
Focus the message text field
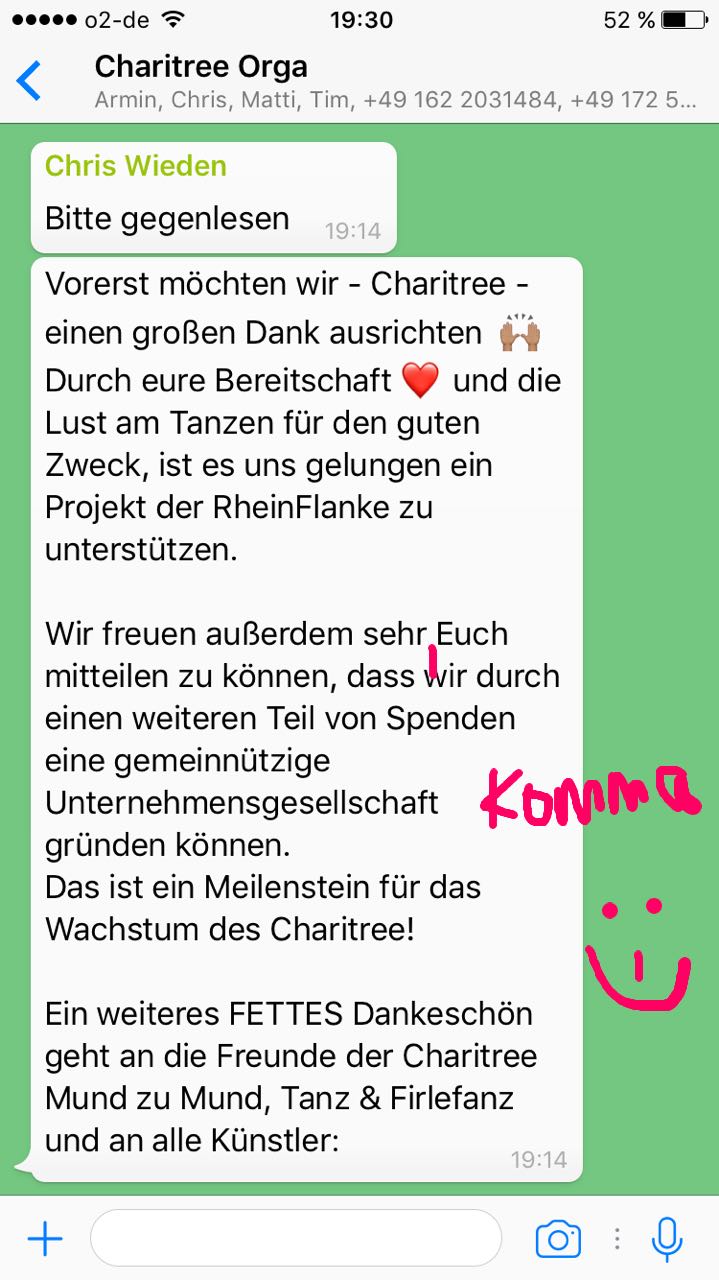tap(295, 1239)
